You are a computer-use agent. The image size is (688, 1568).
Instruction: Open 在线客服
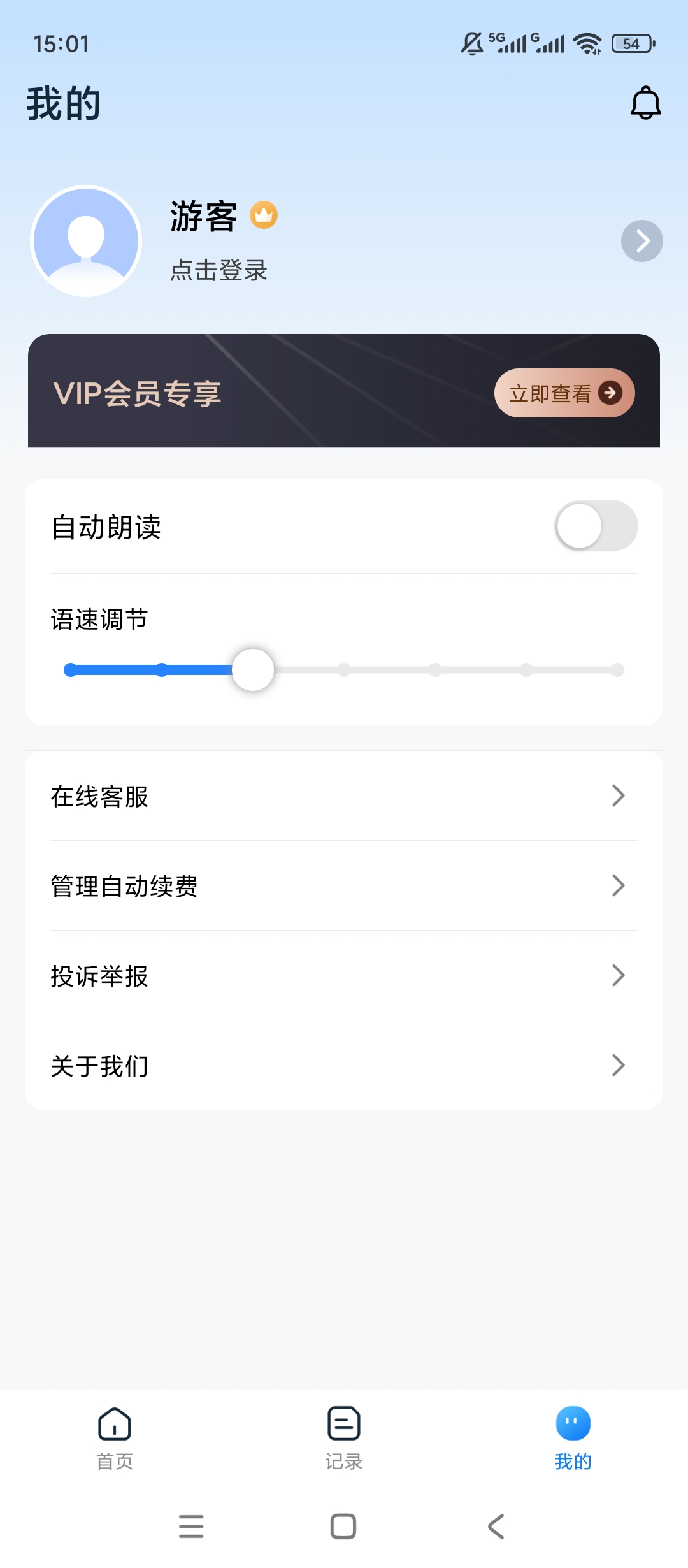344,796
